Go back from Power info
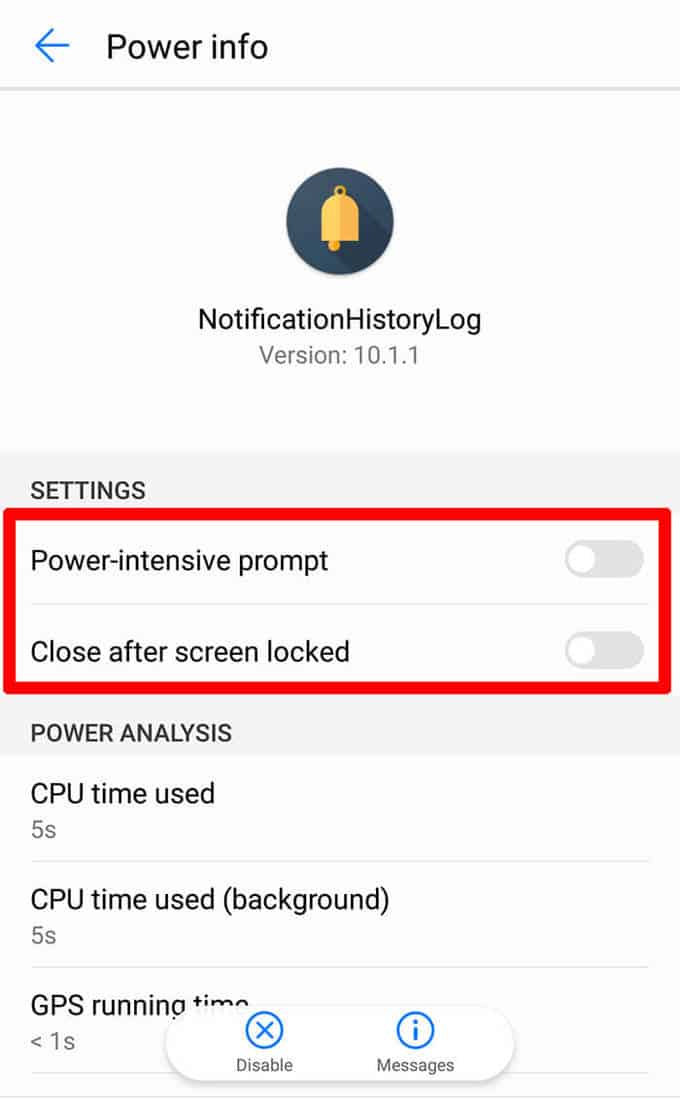The height and width of the screenshot is (1100, 680). (52, 46)
